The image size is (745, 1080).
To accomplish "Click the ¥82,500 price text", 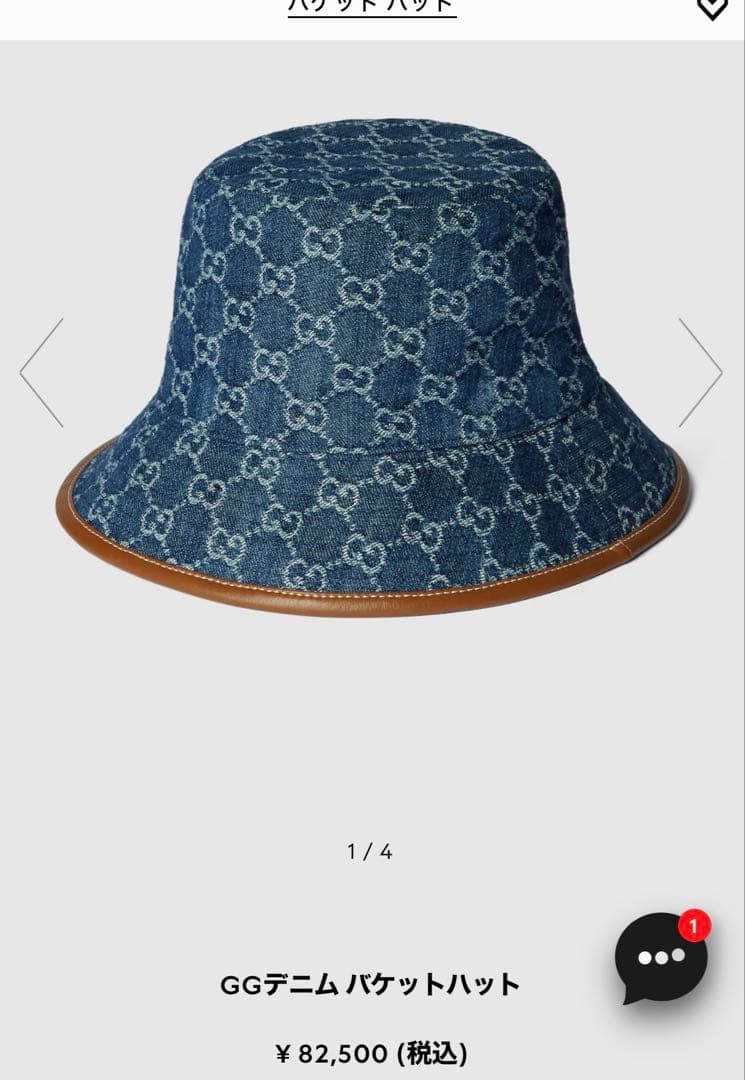I will (x=372, y=1051).
